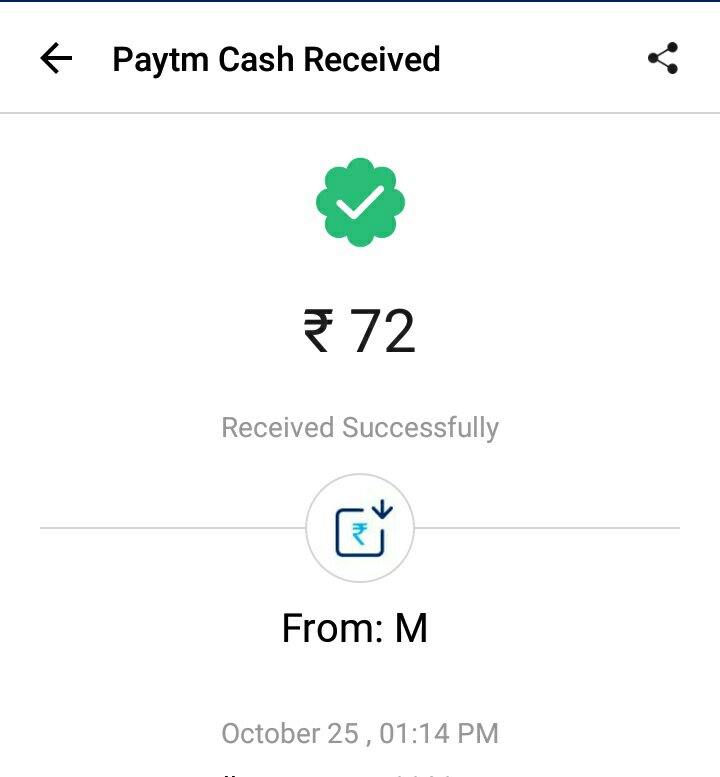
Task: Go back from Paytm Cash Received
Action: point(56,59)
